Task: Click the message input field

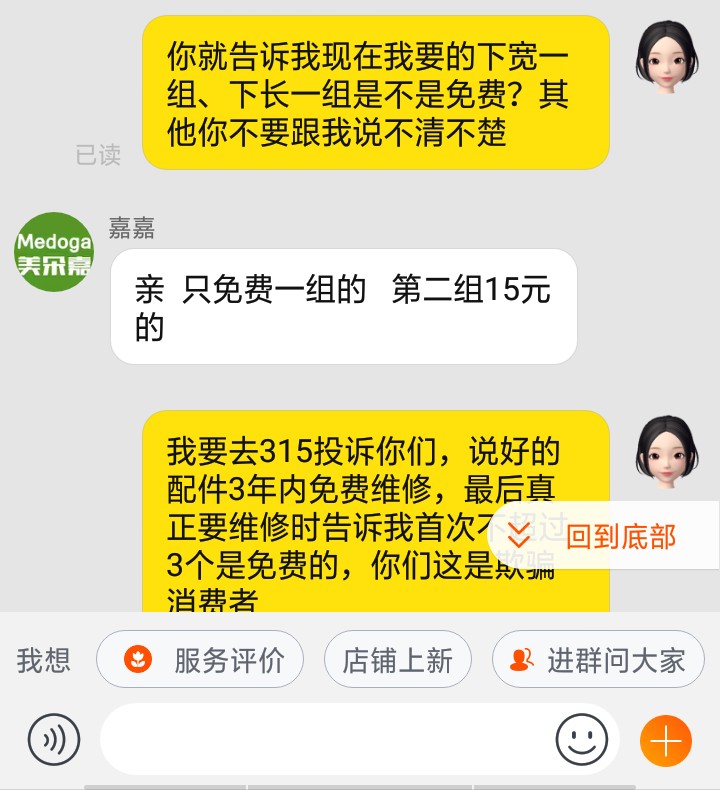Action: tap(330, 739)
